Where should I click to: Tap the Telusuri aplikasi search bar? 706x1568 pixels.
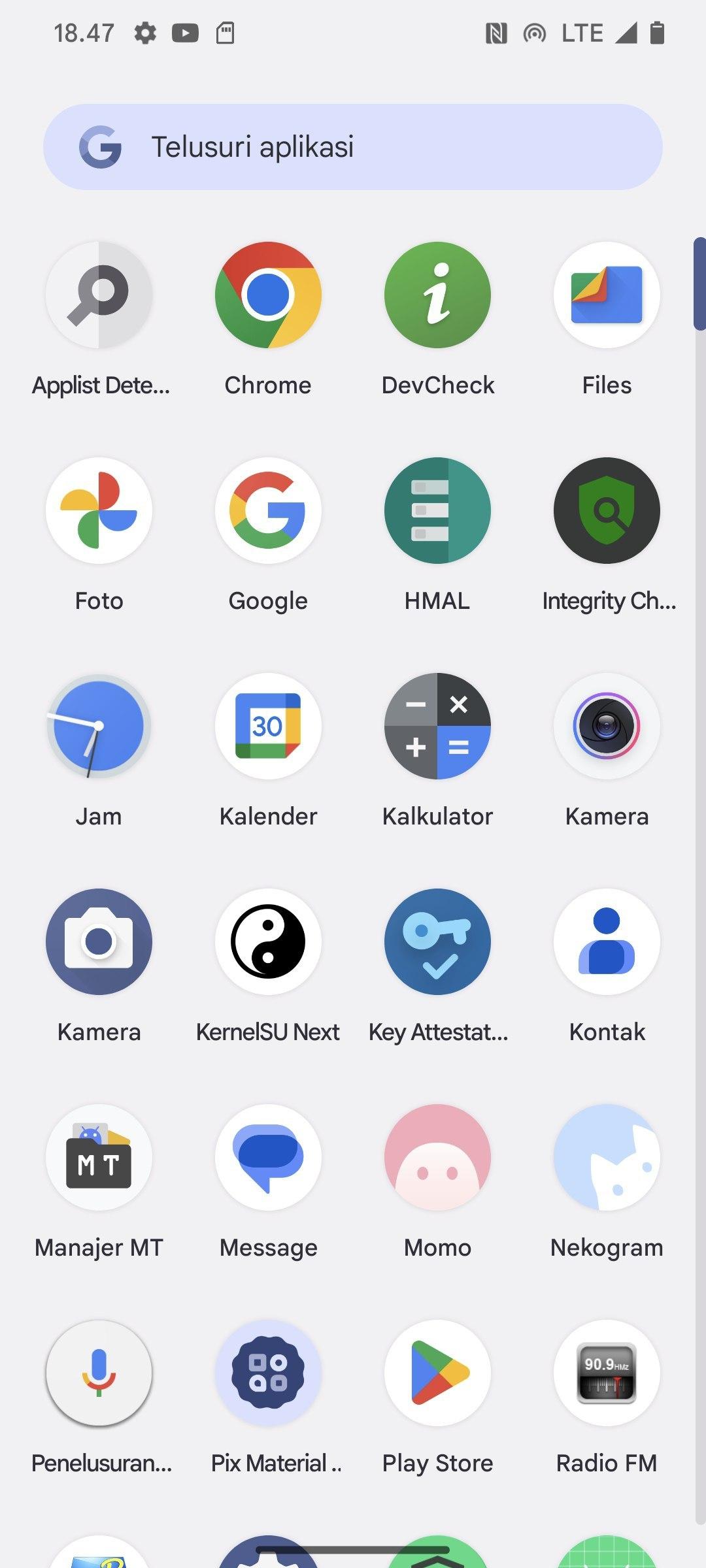[353, 147]
